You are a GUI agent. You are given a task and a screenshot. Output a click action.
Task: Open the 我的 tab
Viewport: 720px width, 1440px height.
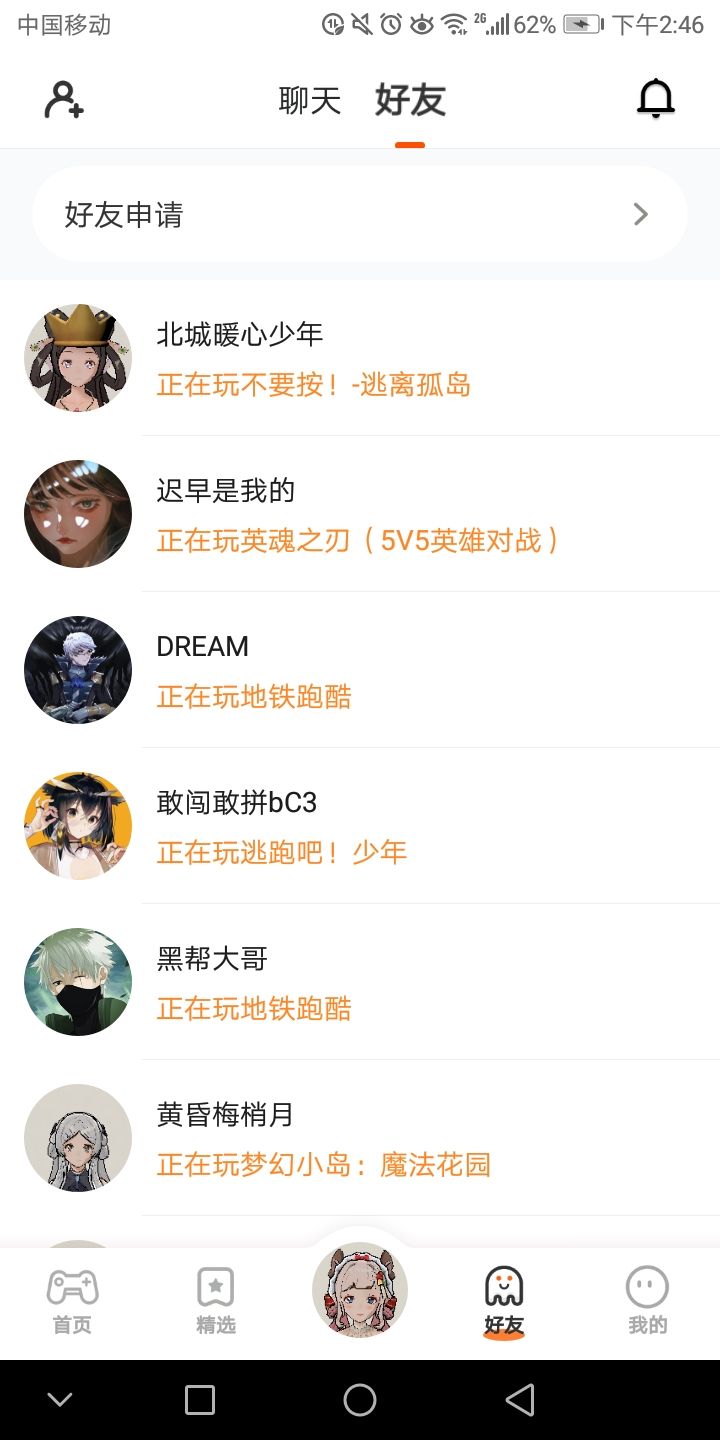pos(647,1301)
